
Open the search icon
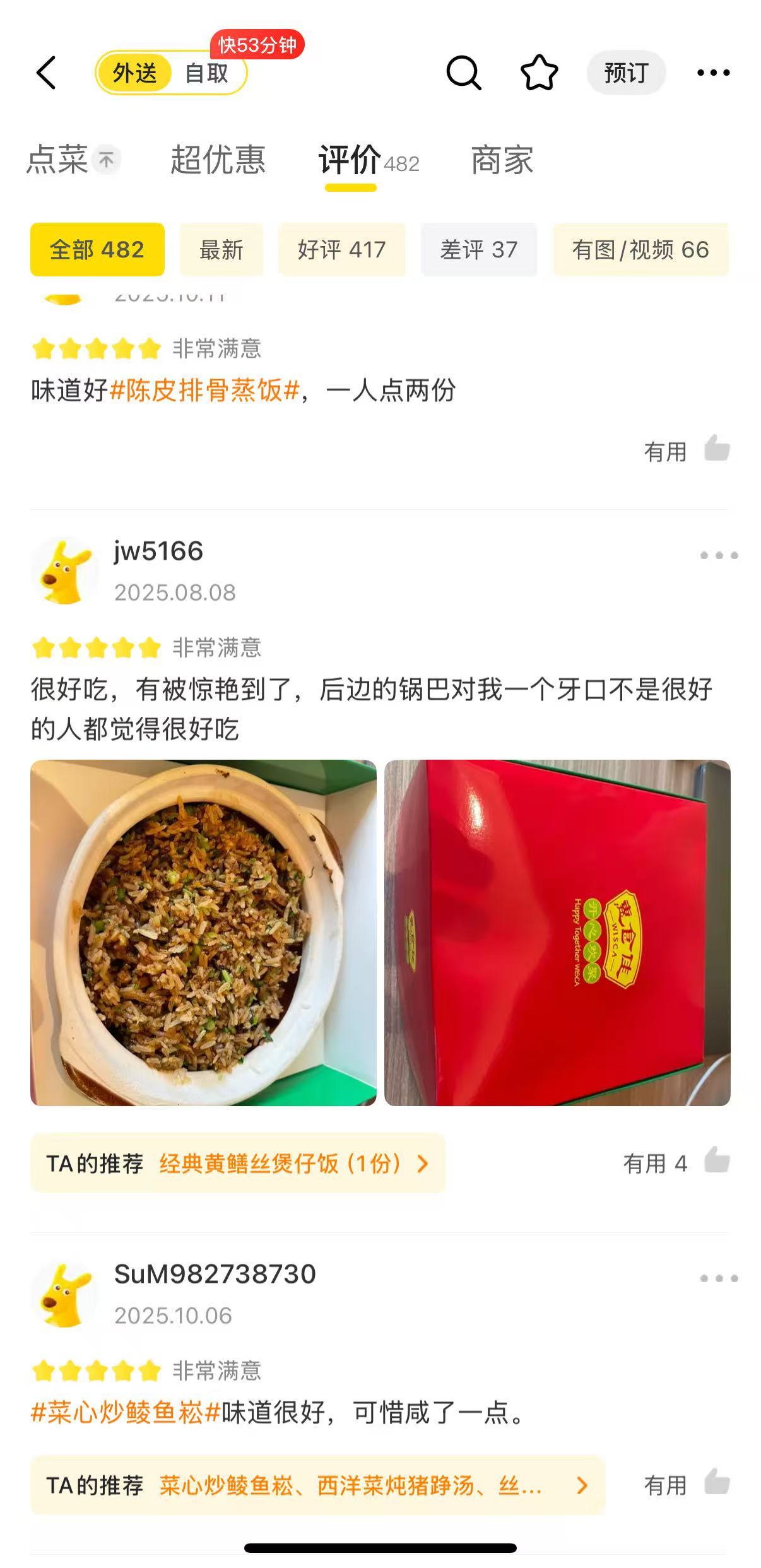pos(464,73)
